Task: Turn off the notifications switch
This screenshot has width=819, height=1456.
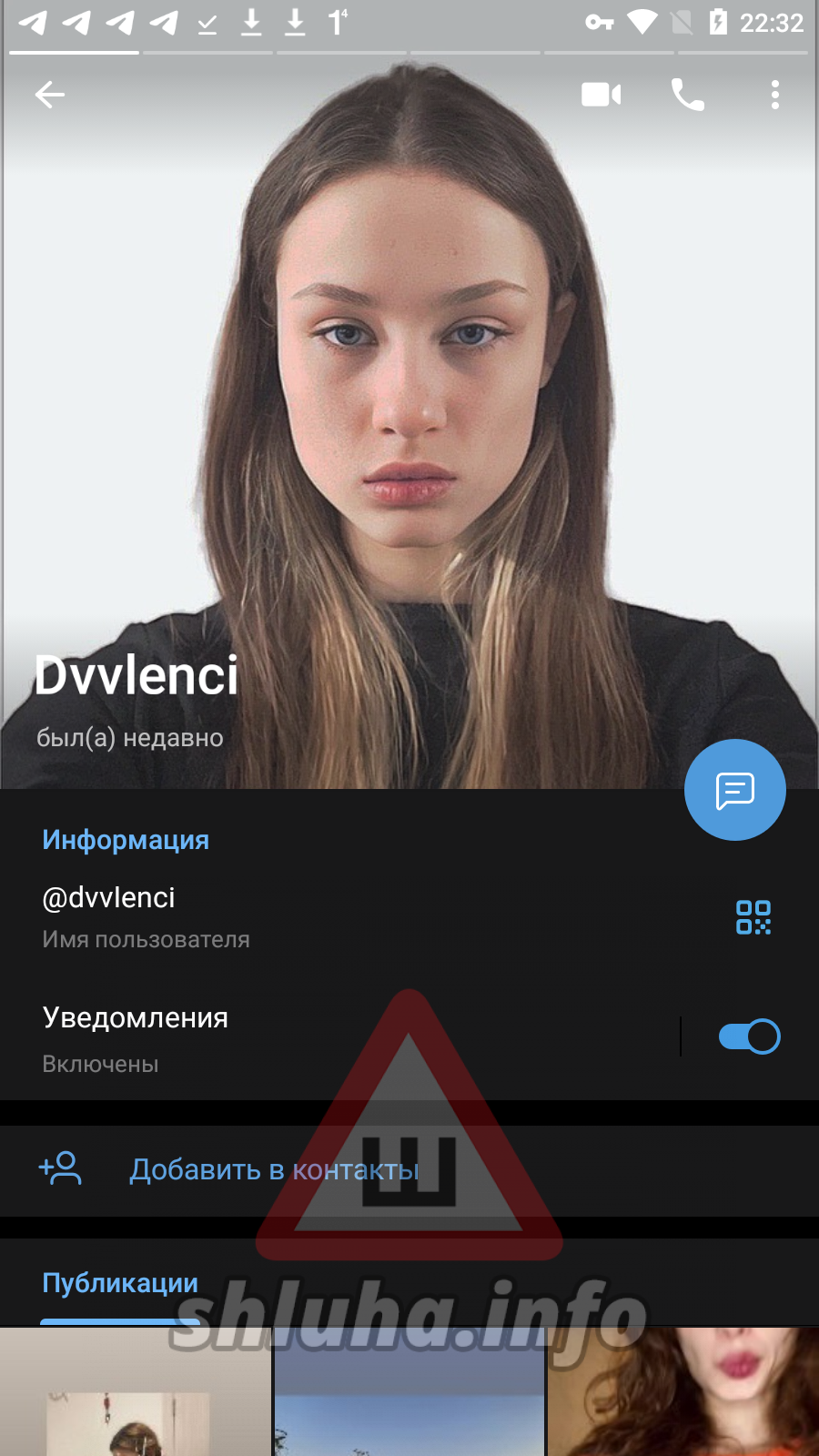Action: [749, 1036]
